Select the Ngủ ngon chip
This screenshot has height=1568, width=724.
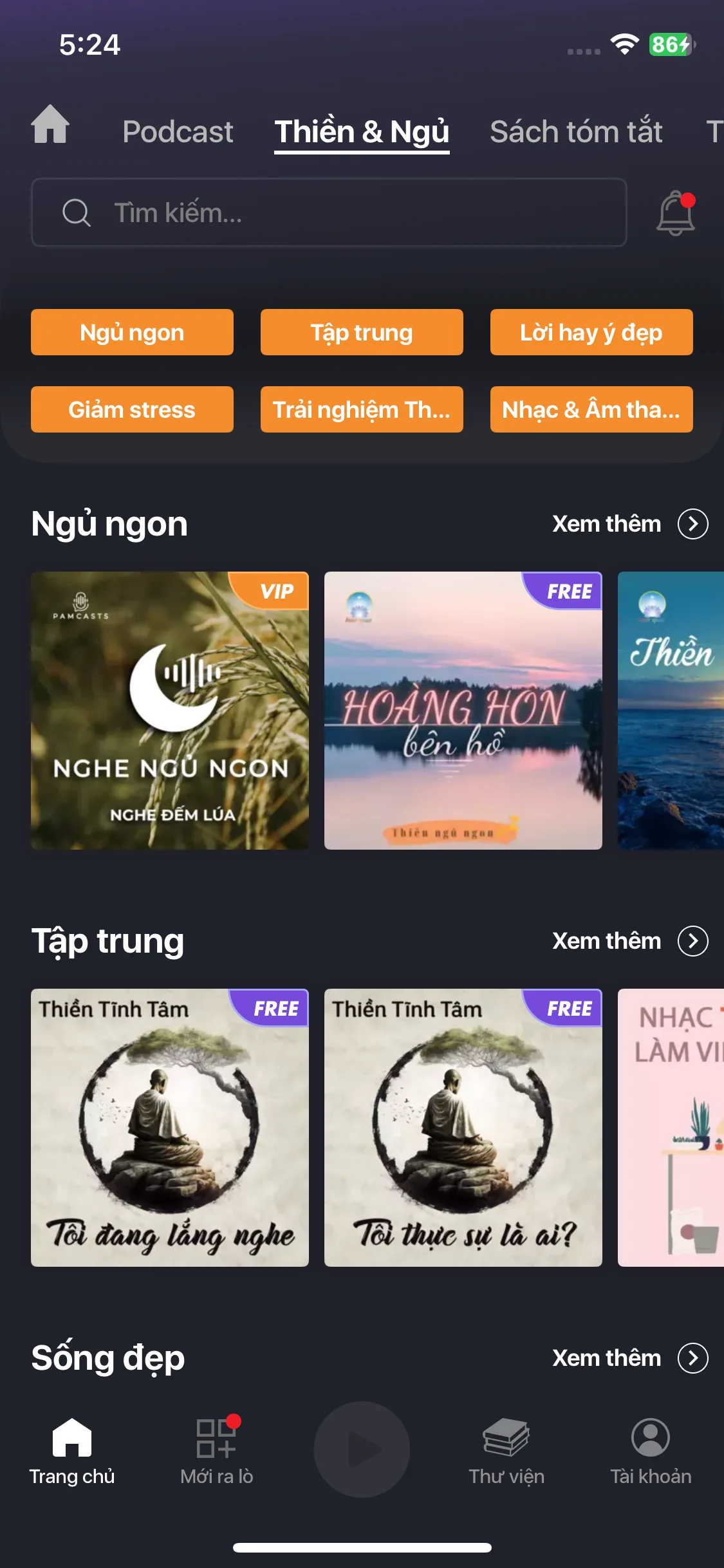(132, 333)
